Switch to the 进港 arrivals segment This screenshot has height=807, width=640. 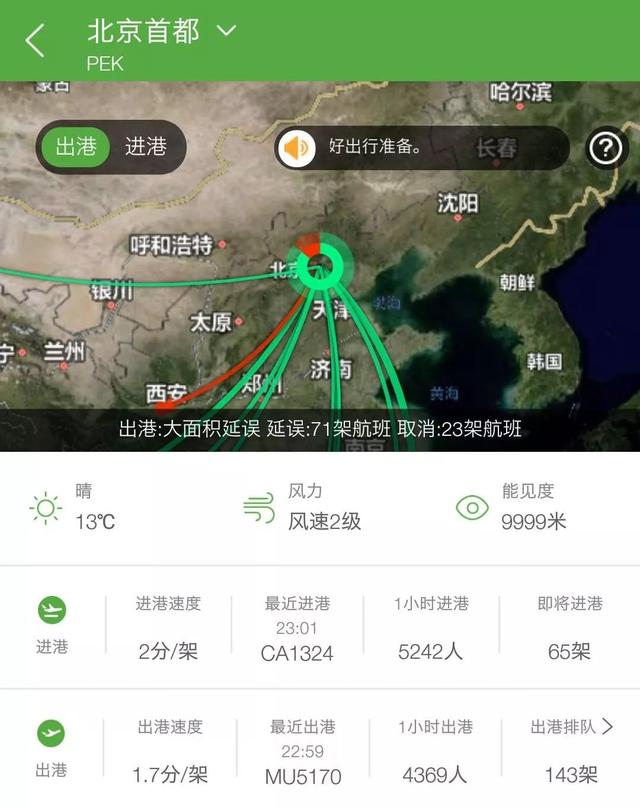pyautogui.click(x=146, y=147)
